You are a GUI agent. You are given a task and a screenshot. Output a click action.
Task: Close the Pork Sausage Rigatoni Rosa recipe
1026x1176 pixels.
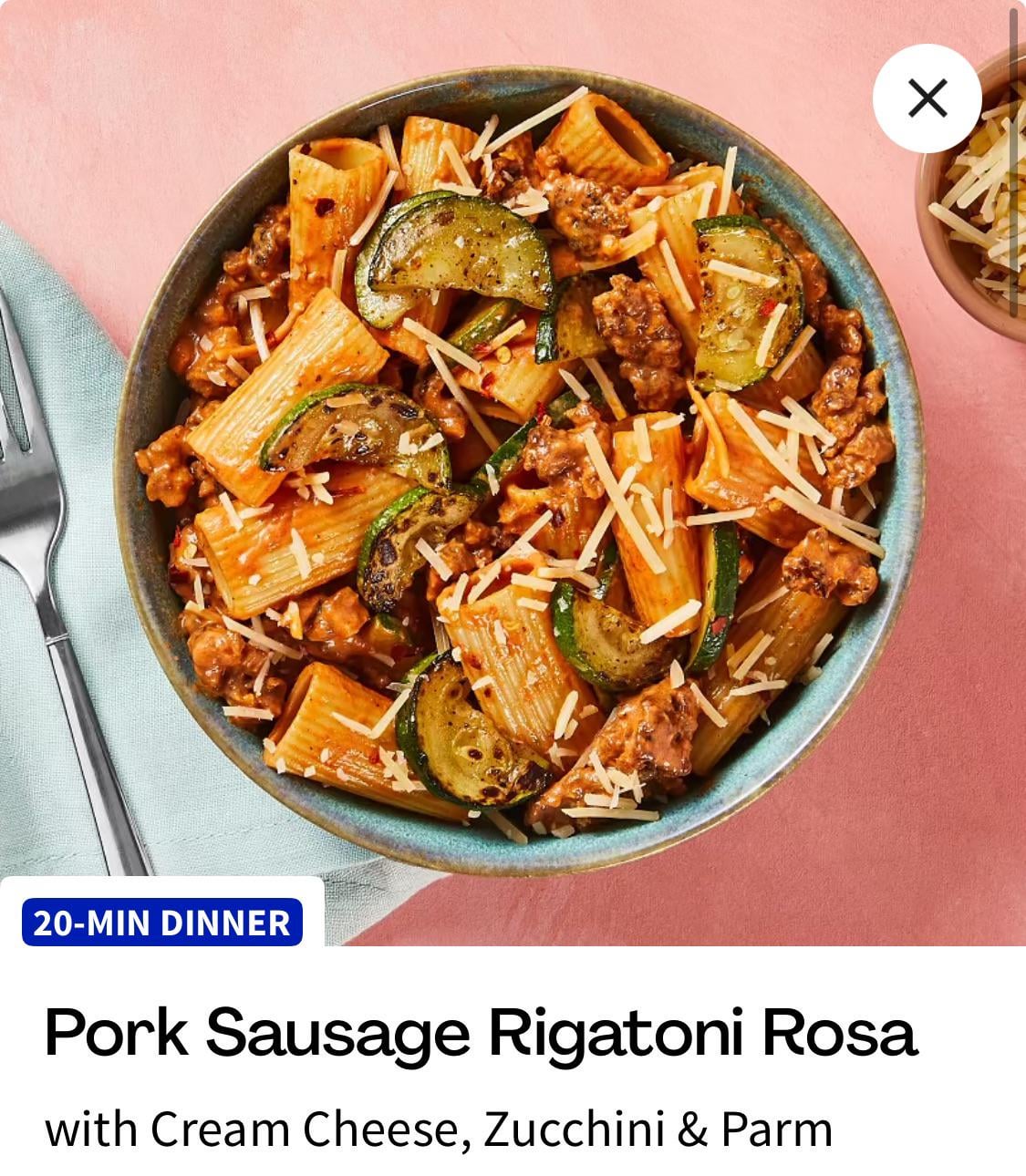(x=927, y=98)
